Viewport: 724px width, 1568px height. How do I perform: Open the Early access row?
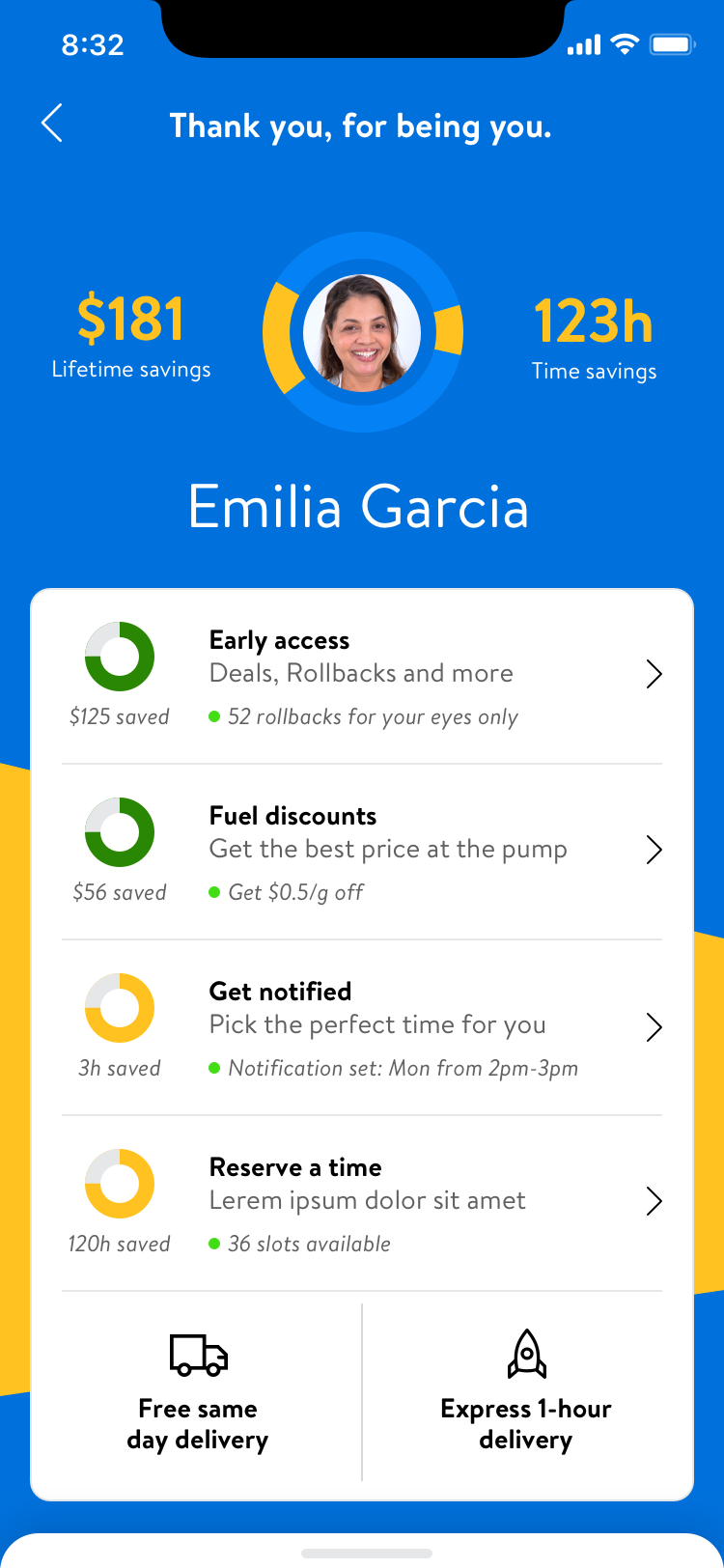tap(362, 675)
